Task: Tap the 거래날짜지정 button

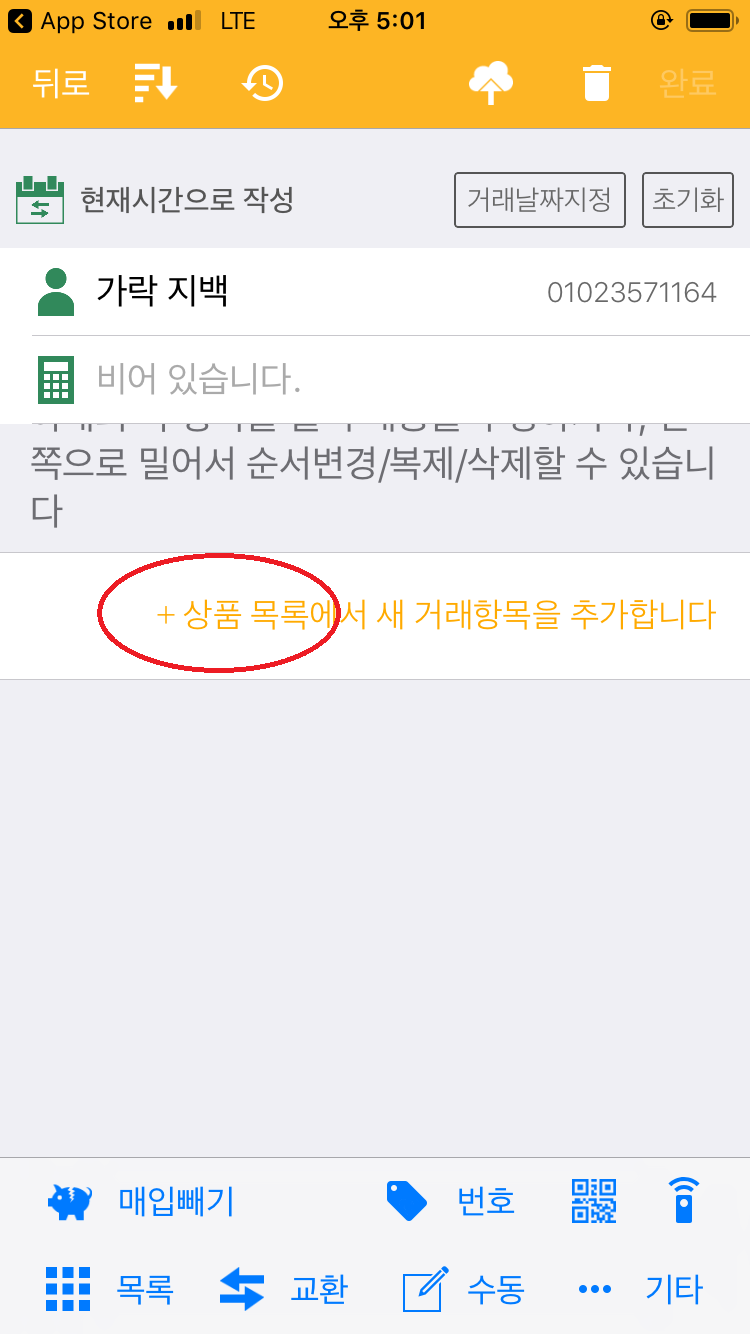Action: (x=539, y=200)
